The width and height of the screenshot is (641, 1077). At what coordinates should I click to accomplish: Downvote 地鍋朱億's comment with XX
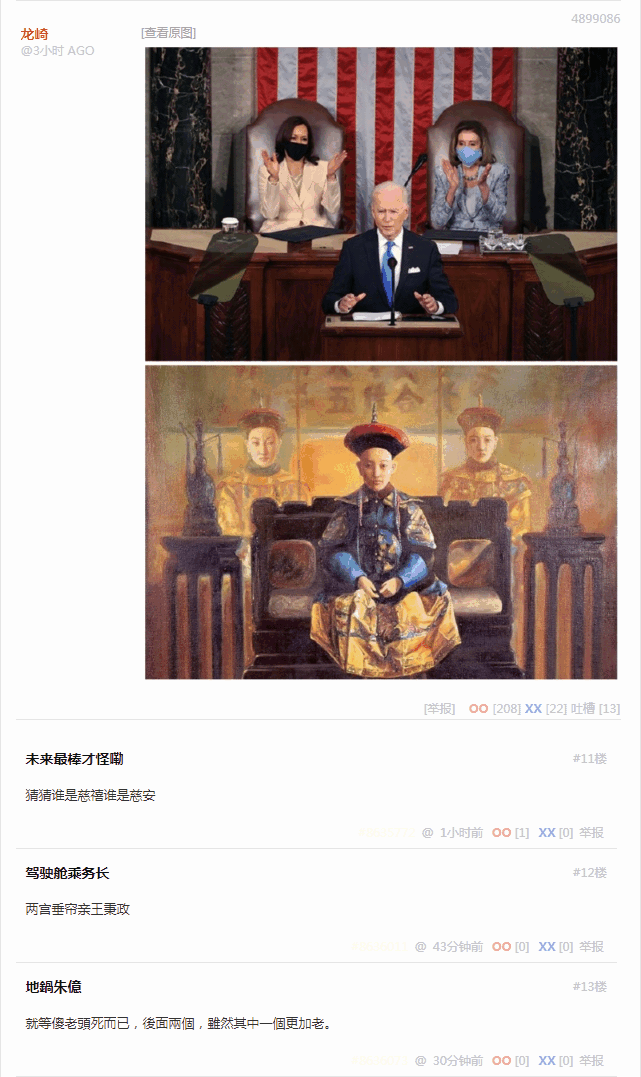[547, 1061]
